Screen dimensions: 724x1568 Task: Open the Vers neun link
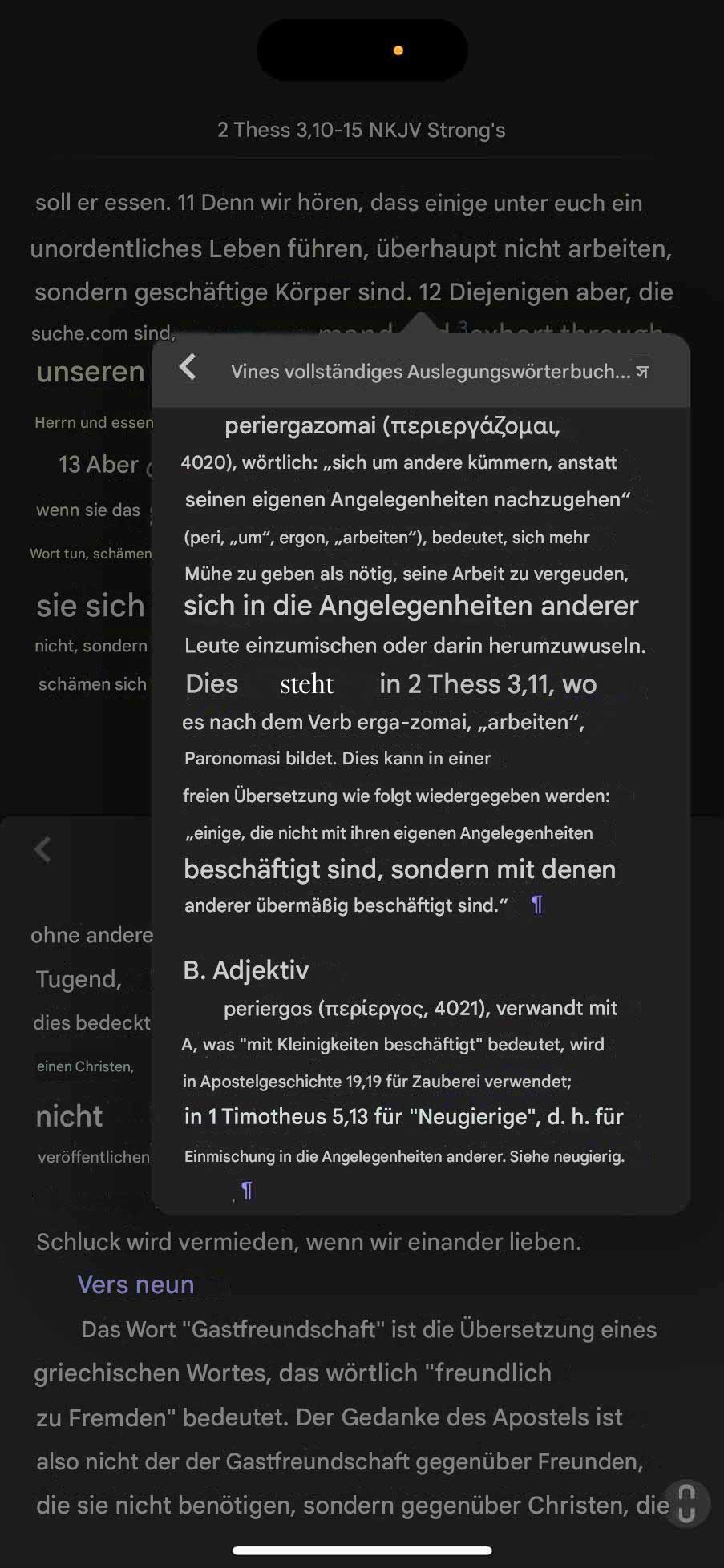[135, 1284]
